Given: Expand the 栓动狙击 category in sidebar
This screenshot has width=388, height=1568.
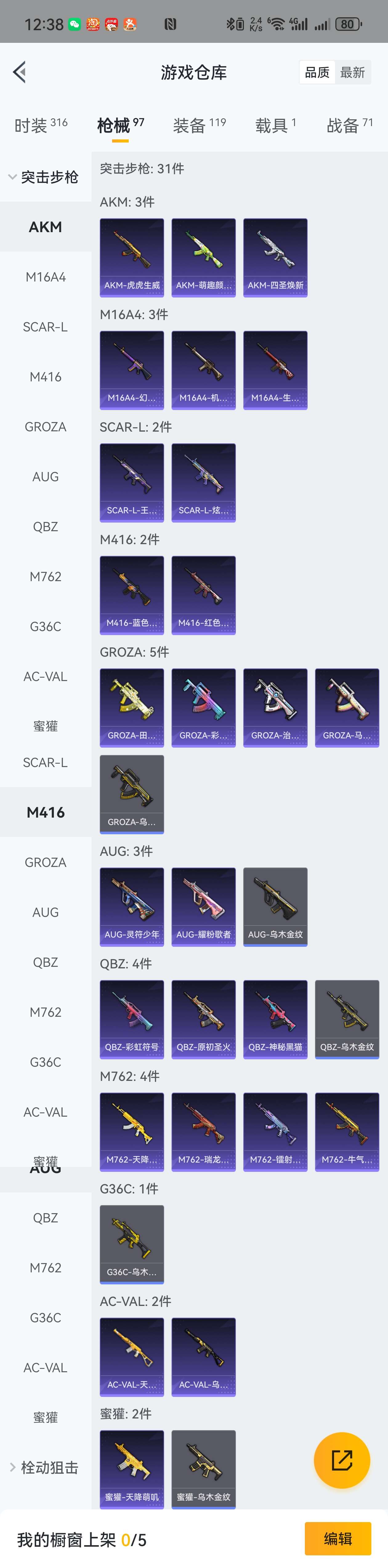Looking at the screenshot, I should click(x=42, y=1467).
